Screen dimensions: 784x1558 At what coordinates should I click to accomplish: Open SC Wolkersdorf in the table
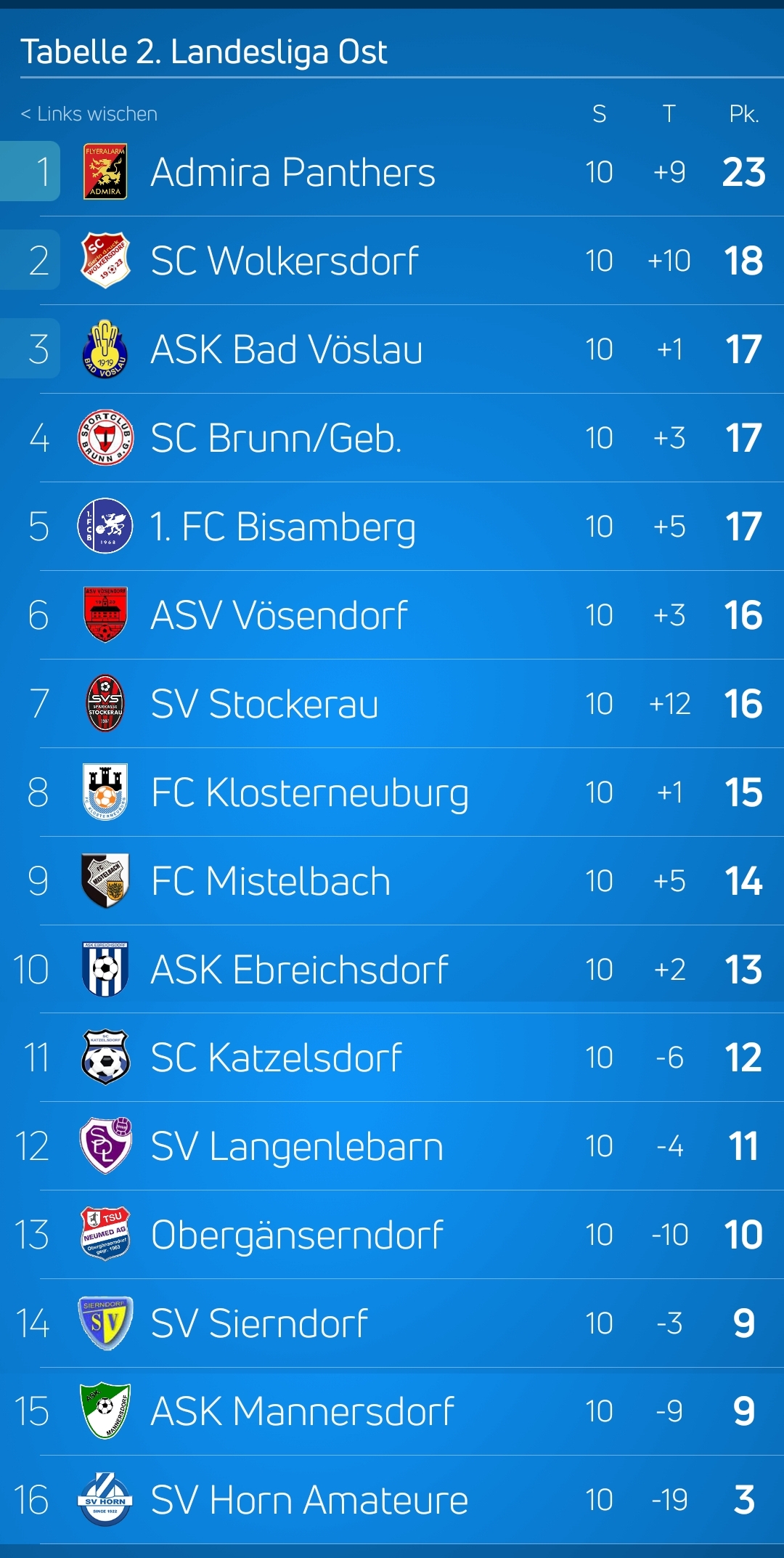[392, 261]
